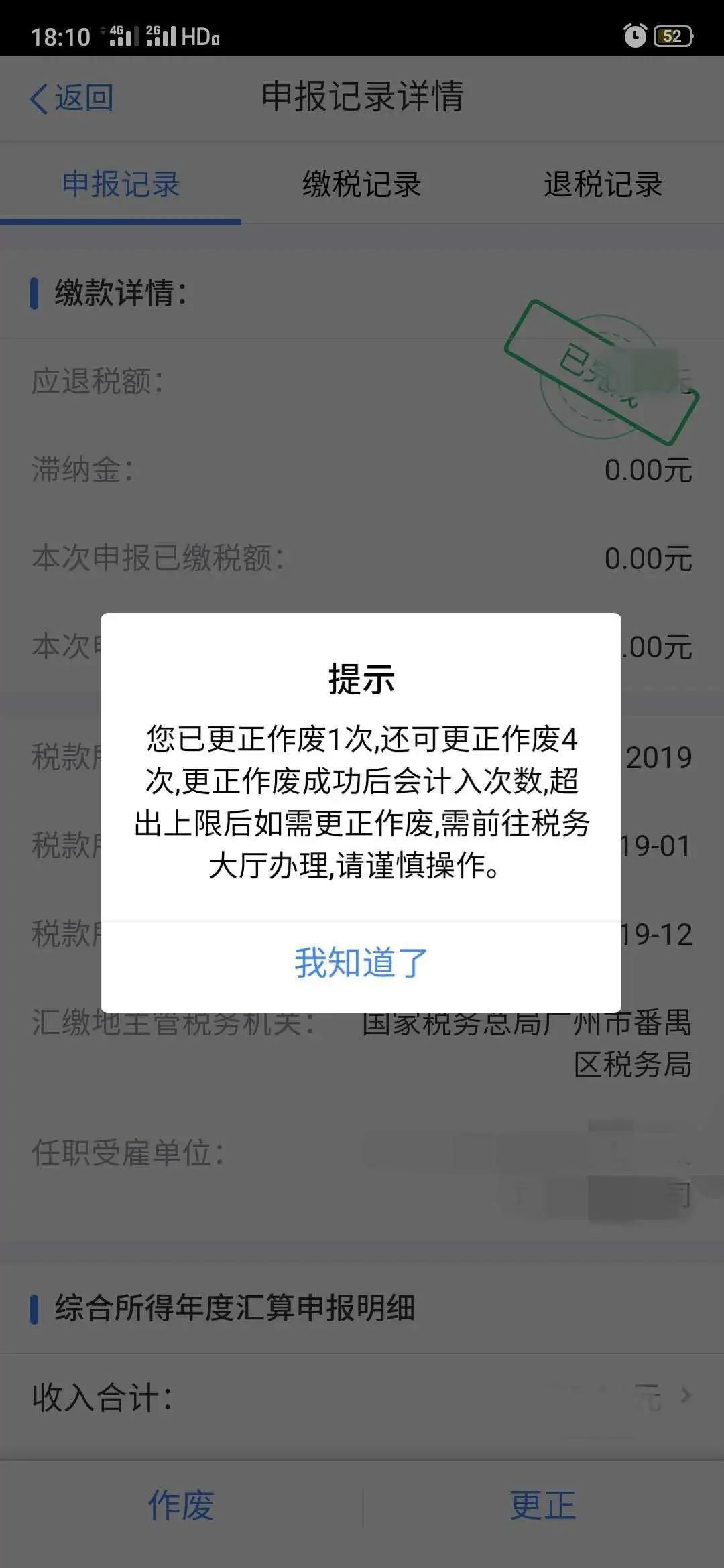Open the 退税记录 tab

click(x=603, y=184)
